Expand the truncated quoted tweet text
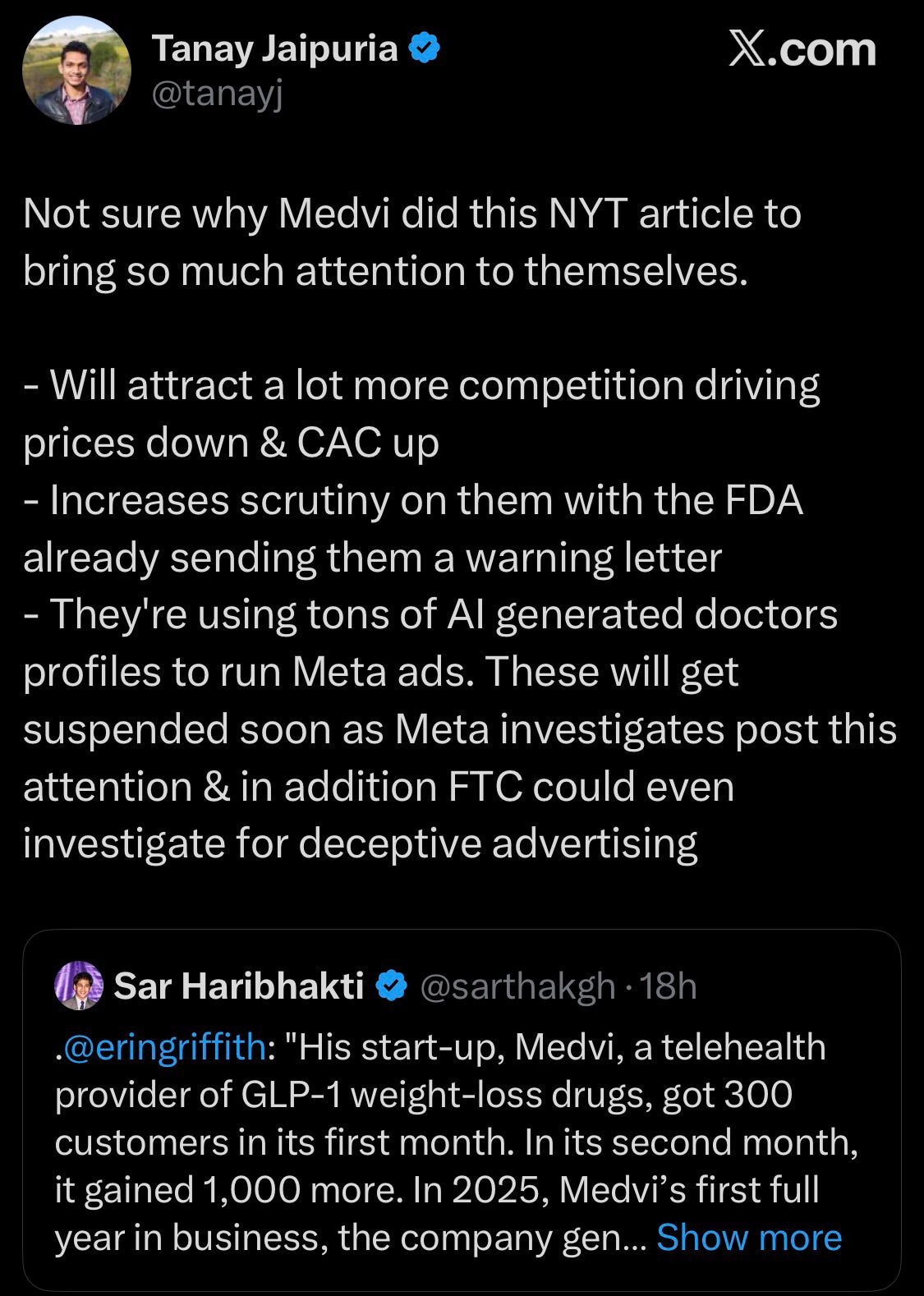 point(748,1237)
